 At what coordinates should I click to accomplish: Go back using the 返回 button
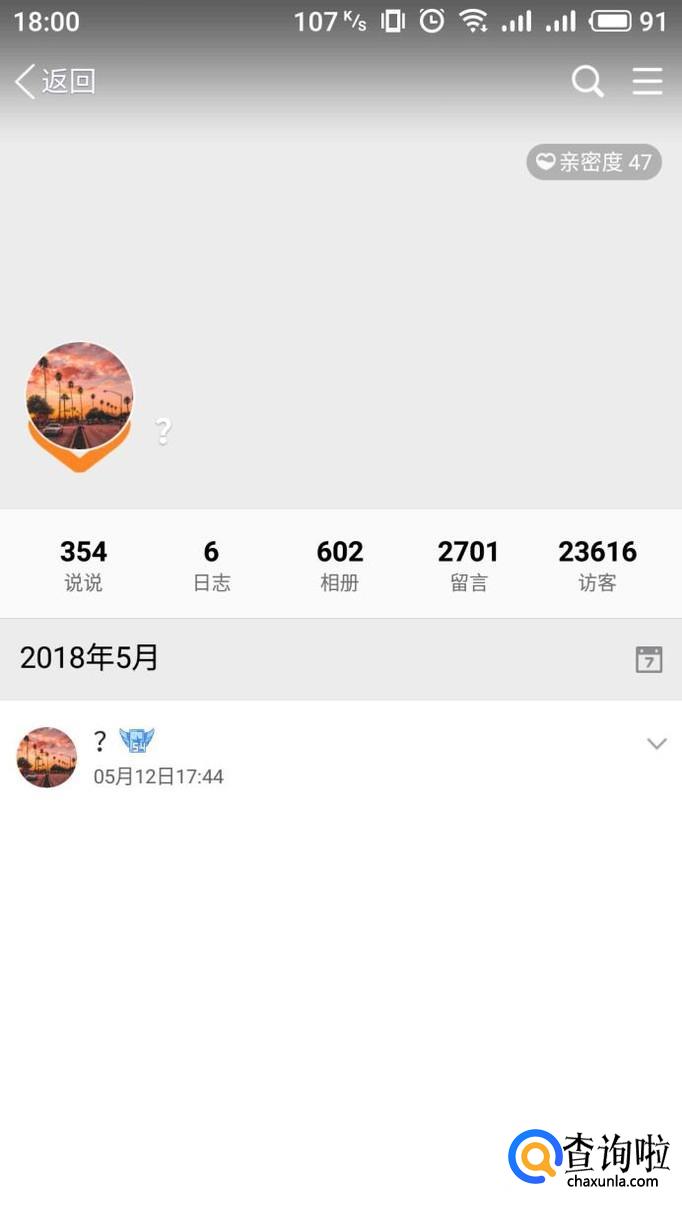coord(56,81)
